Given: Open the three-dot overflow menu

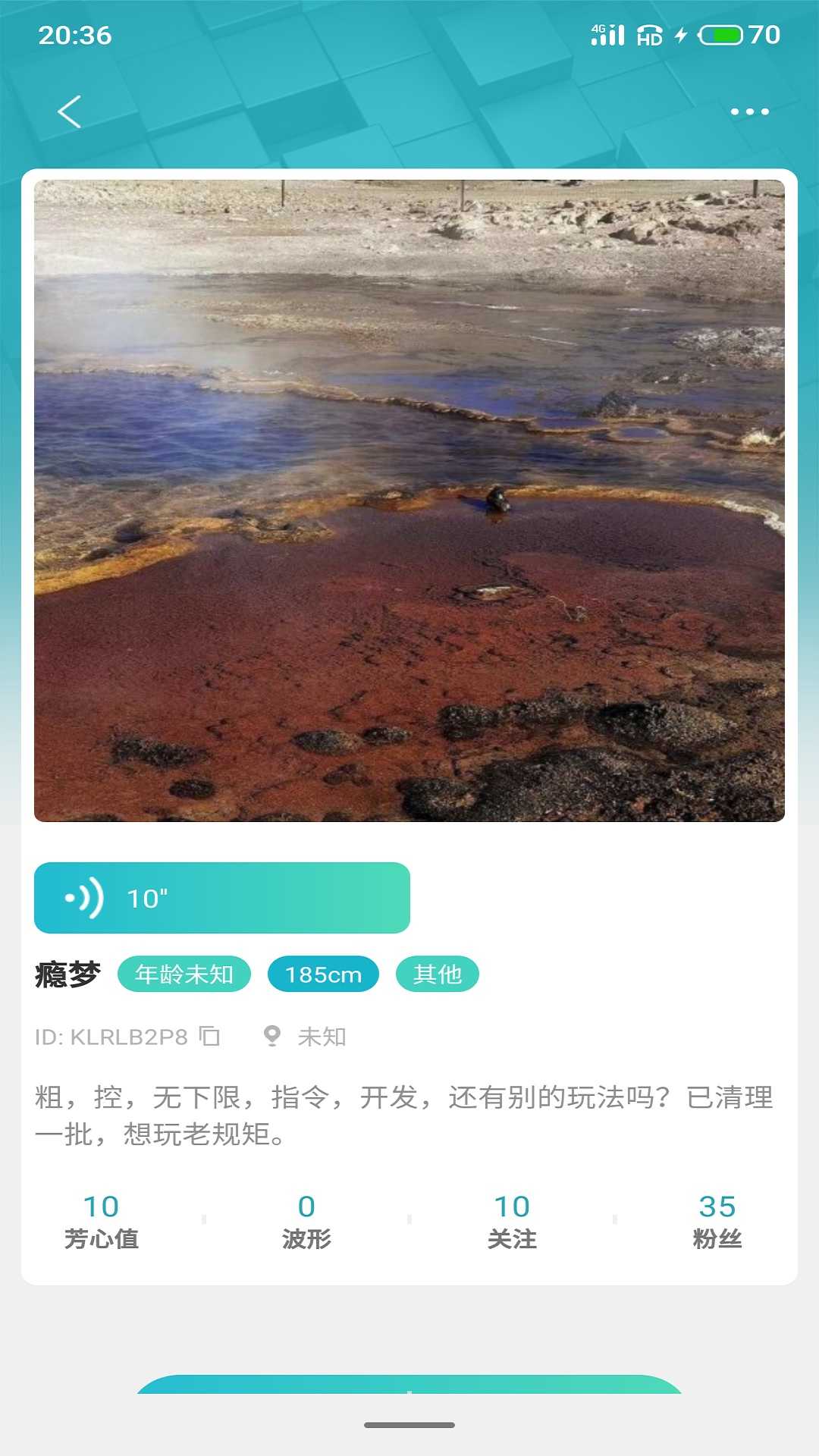Looking at the screenshot, I should click(x=749, y=112).
